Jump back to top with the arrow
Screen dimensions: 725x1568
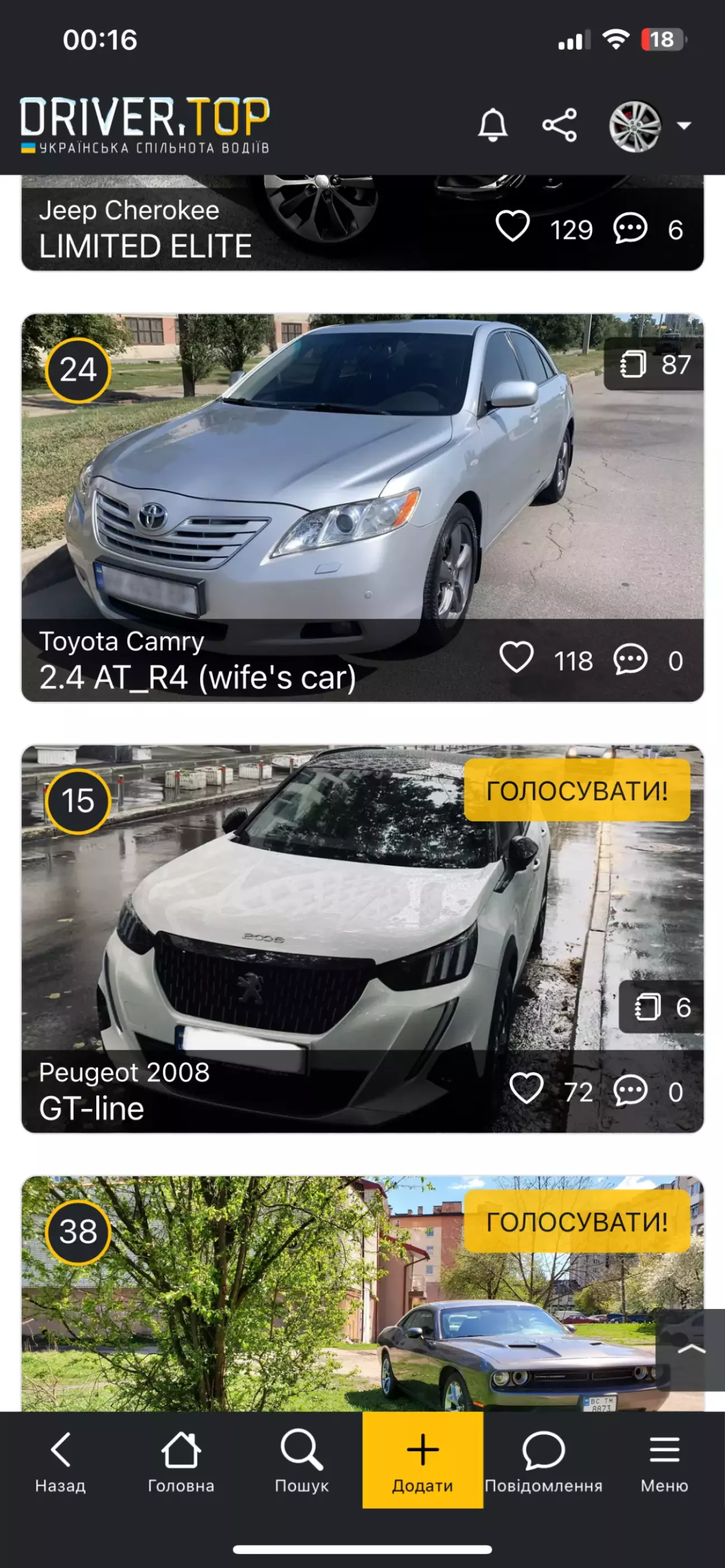click(x=690, y=1350)
